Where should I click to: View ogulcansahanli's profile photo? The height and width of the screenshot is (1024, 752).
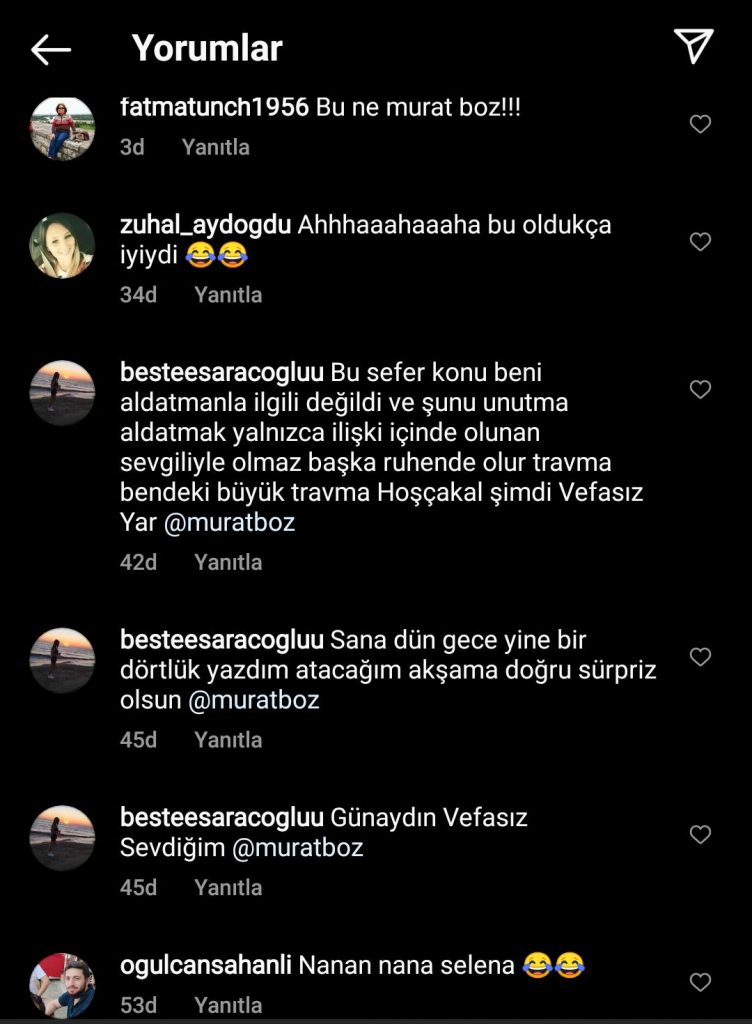pos(62,985)
